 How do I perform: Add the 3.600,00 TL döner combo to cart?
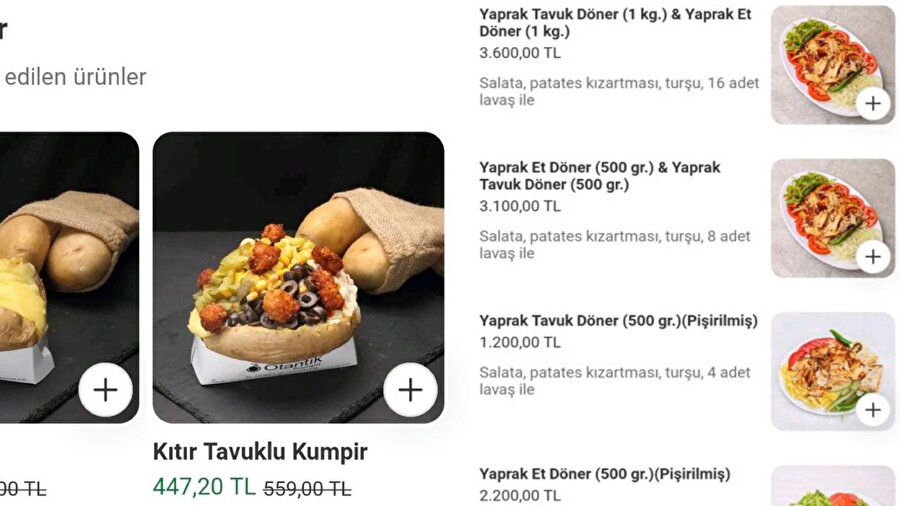pyautogui.click(x=873, y=103)
